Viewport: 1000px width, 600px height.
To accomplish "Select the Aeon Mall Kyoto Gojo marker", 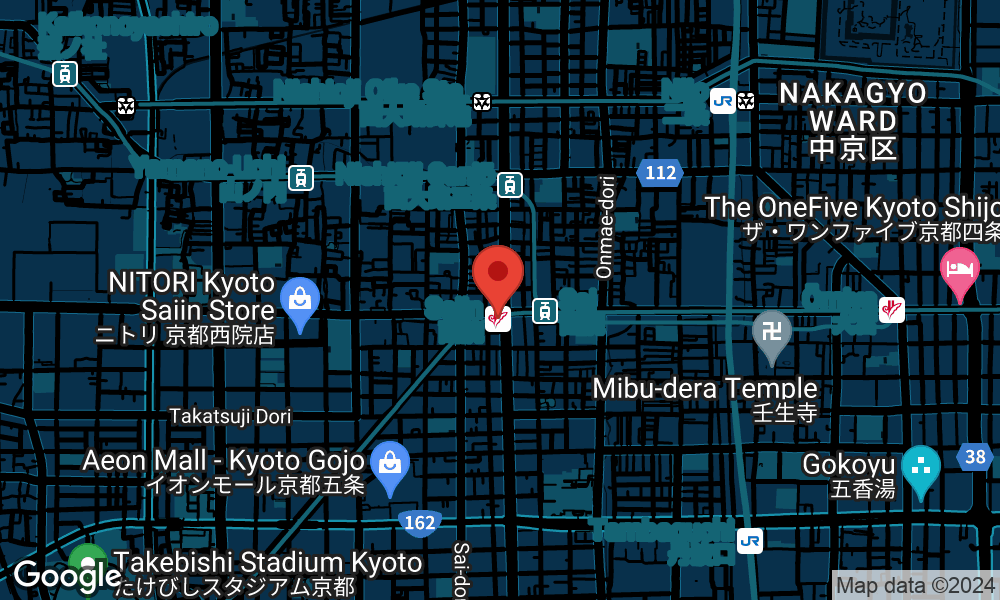I will click(389, 465).
